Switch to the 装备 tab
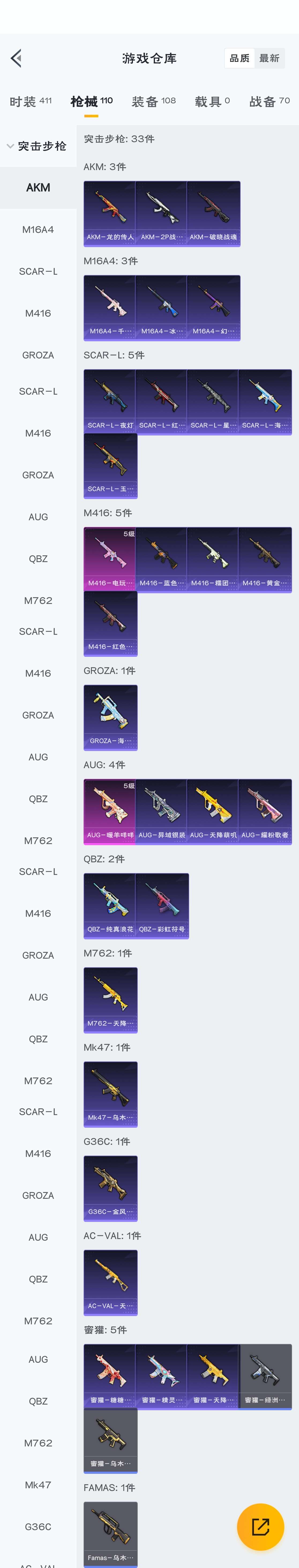 click(x=153, y=102)
